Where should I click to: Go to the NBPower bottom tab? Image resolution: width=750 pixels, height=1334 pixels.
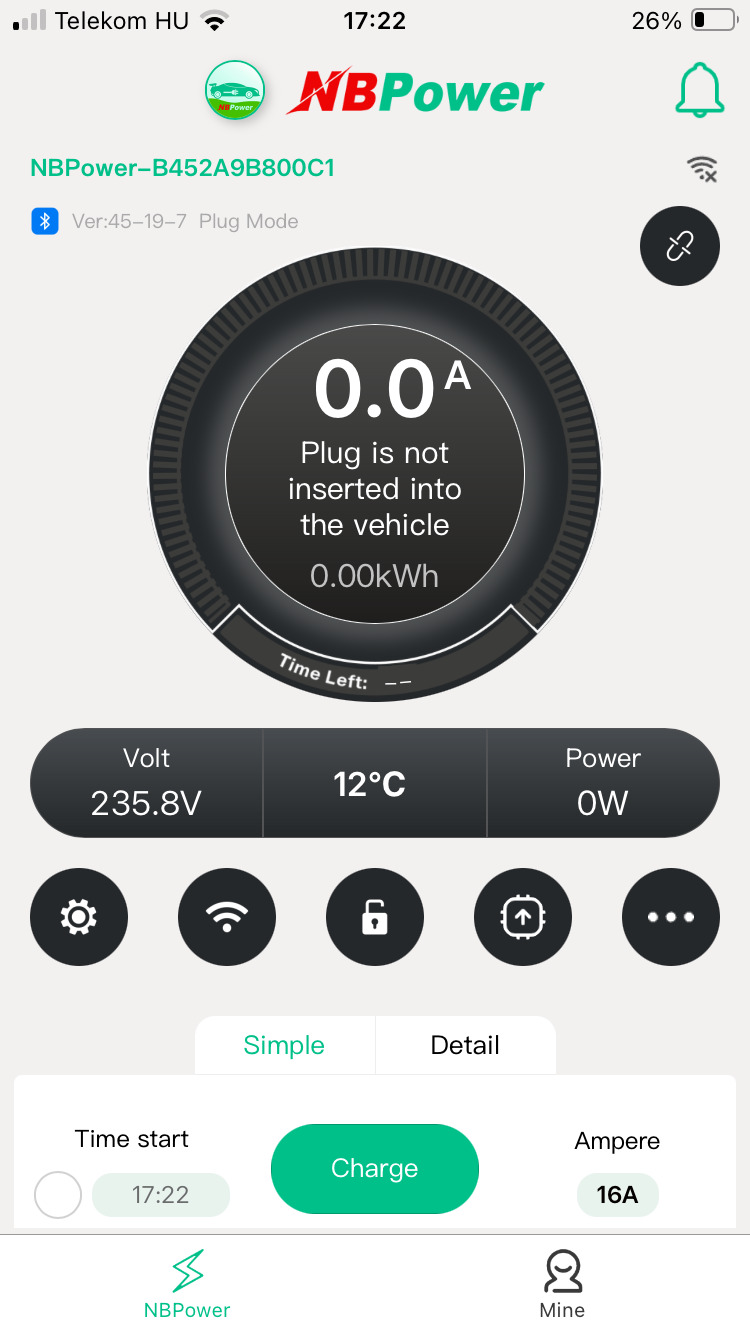click(187, 1284)
